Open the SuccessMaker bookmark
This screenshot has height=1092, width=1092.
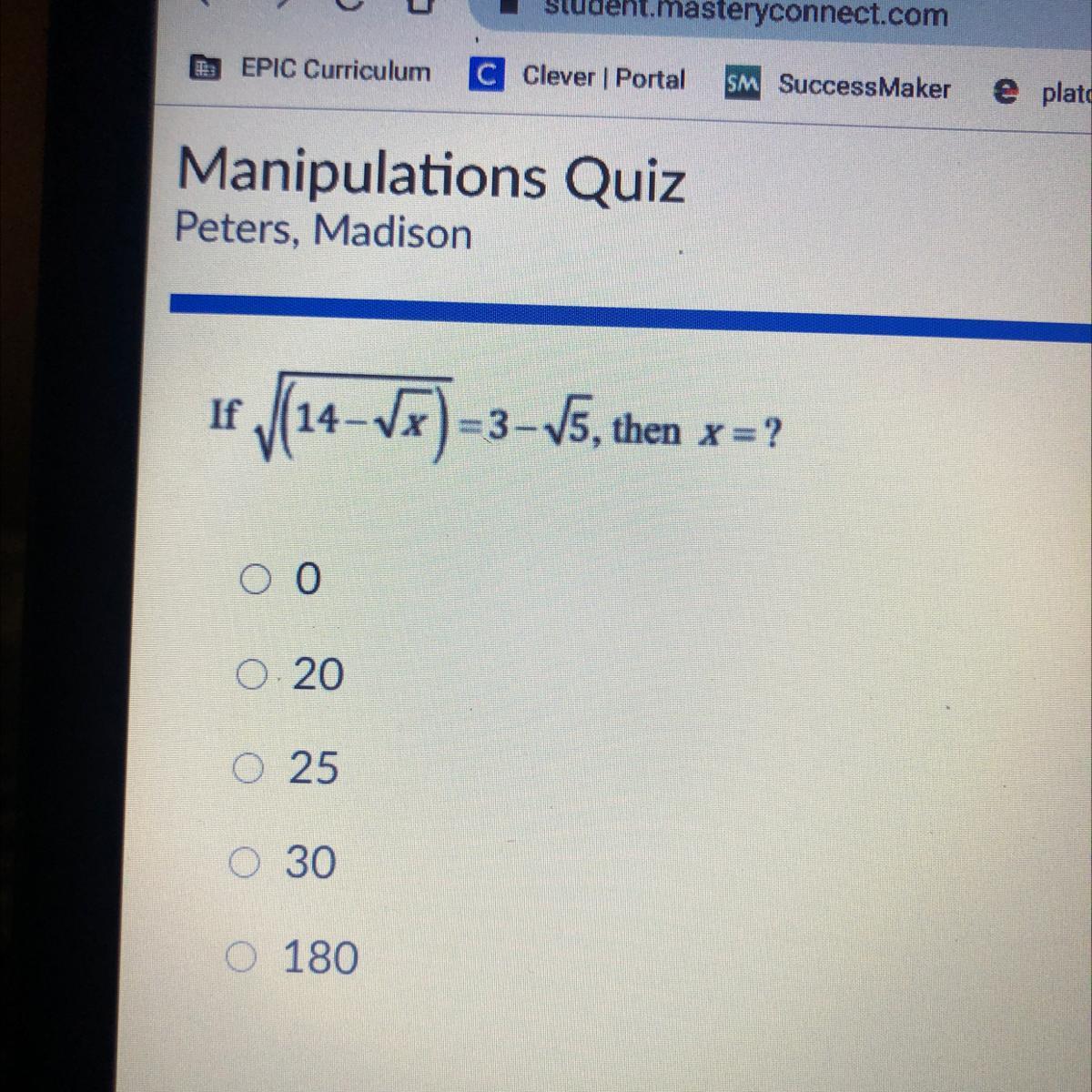click(839, 86)
